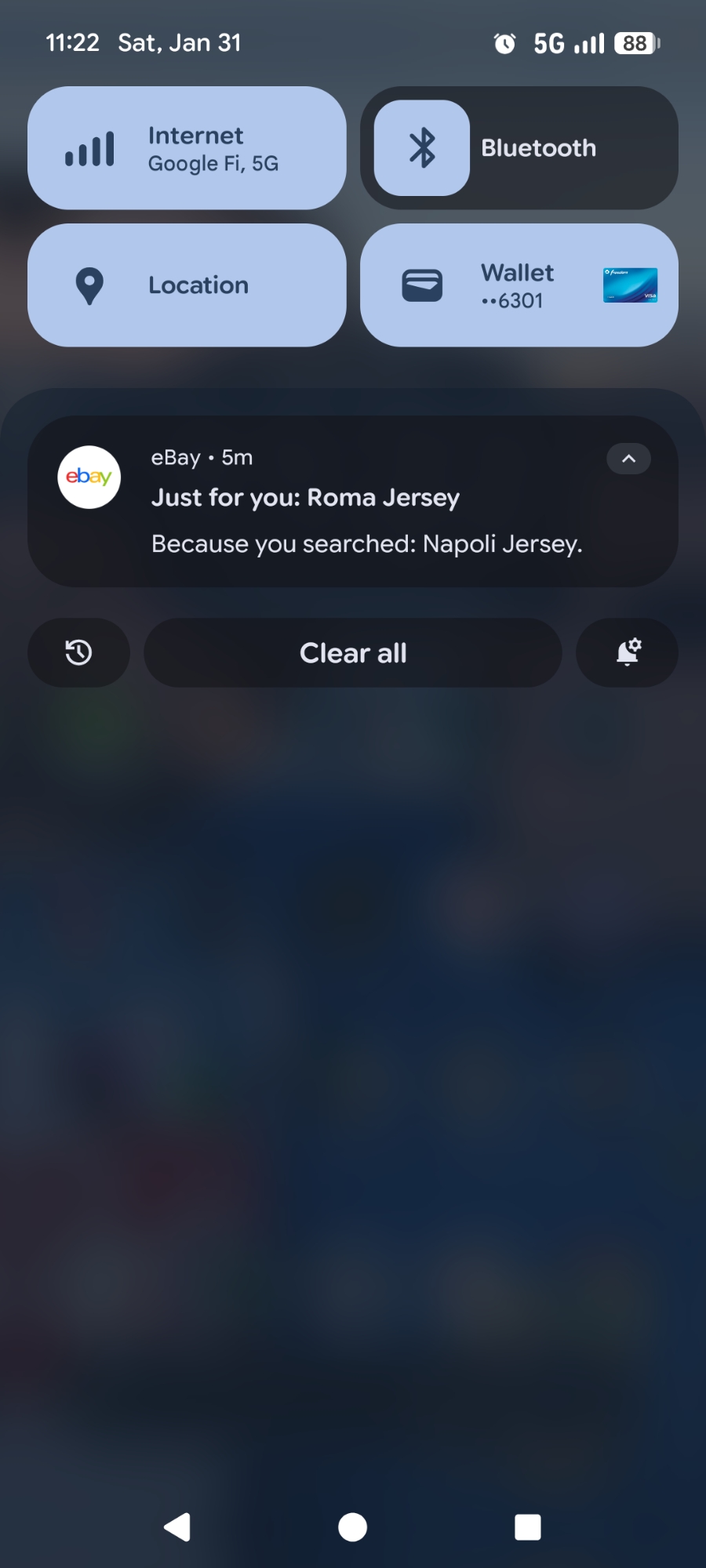
Task: Collapse the eBay notification with the chevron
Action: [628, 459]
